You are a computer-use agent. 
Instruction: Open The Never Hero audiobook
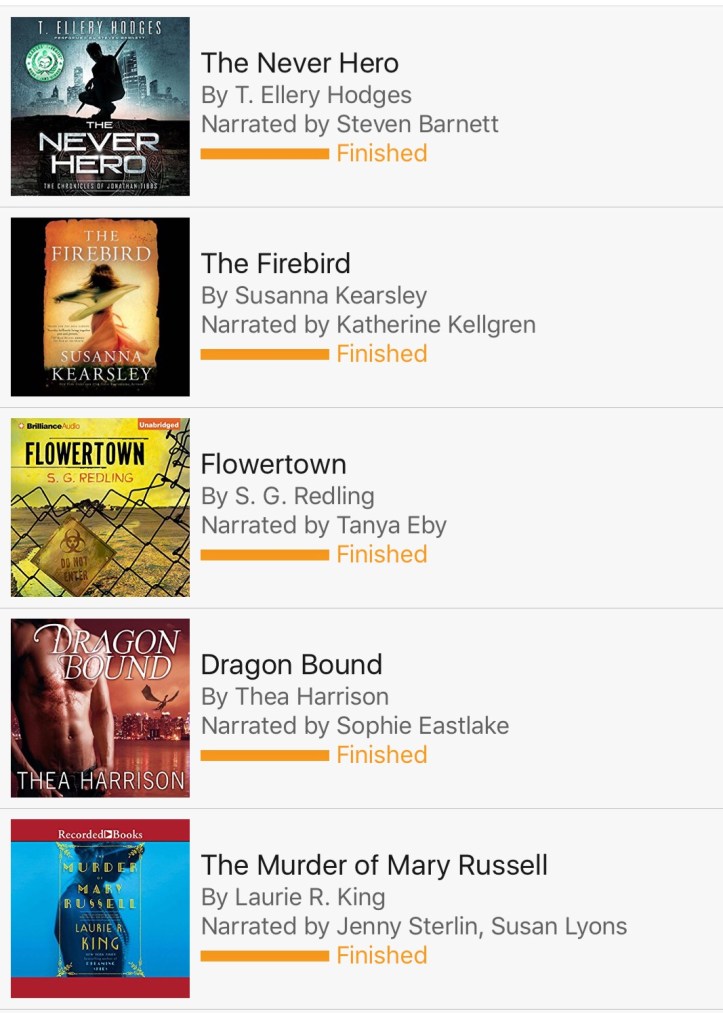[x=300, y=64]
